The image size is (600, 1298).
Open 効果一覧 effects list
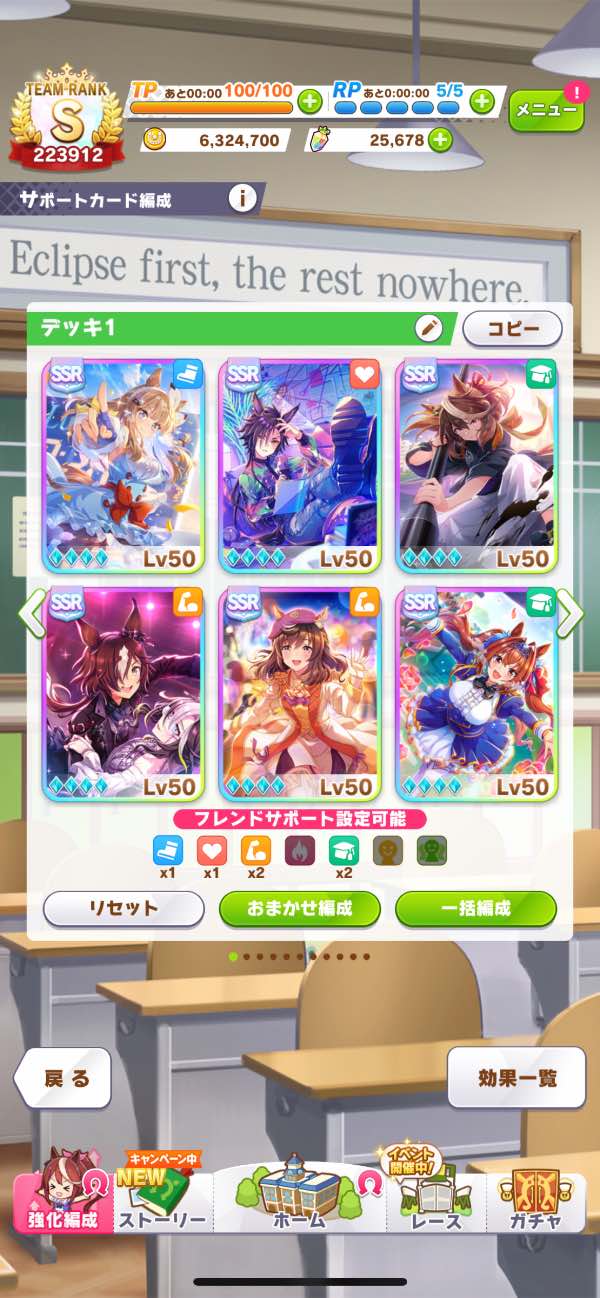(516, 1078)
